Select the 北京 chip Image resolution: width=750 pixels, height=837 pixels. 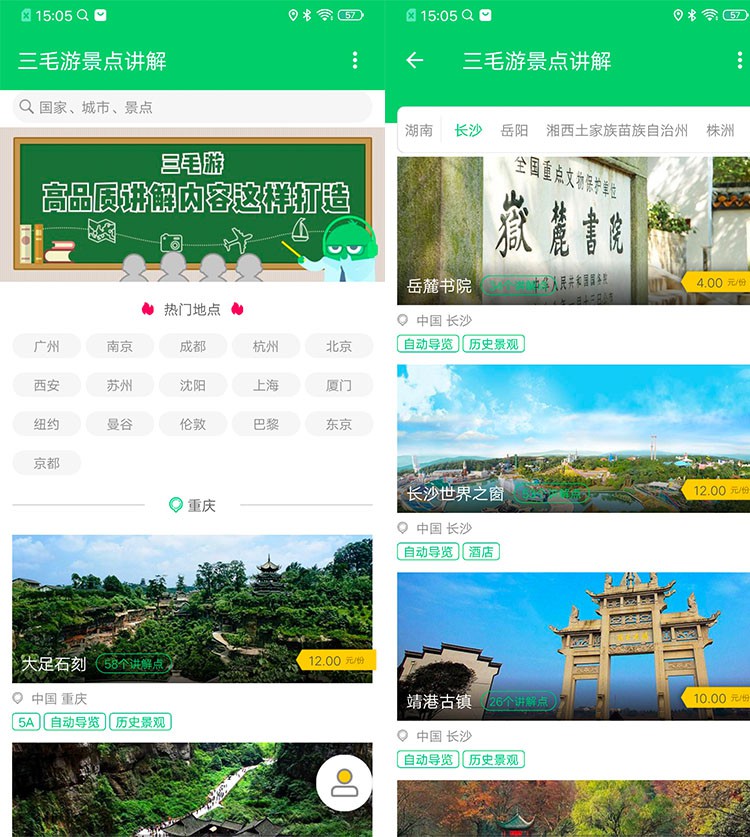click(x=338, y=346)
